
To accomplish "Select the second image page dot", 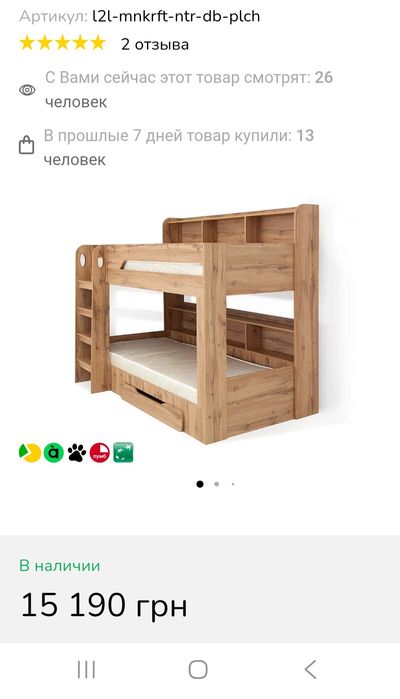I will (216, 484).
